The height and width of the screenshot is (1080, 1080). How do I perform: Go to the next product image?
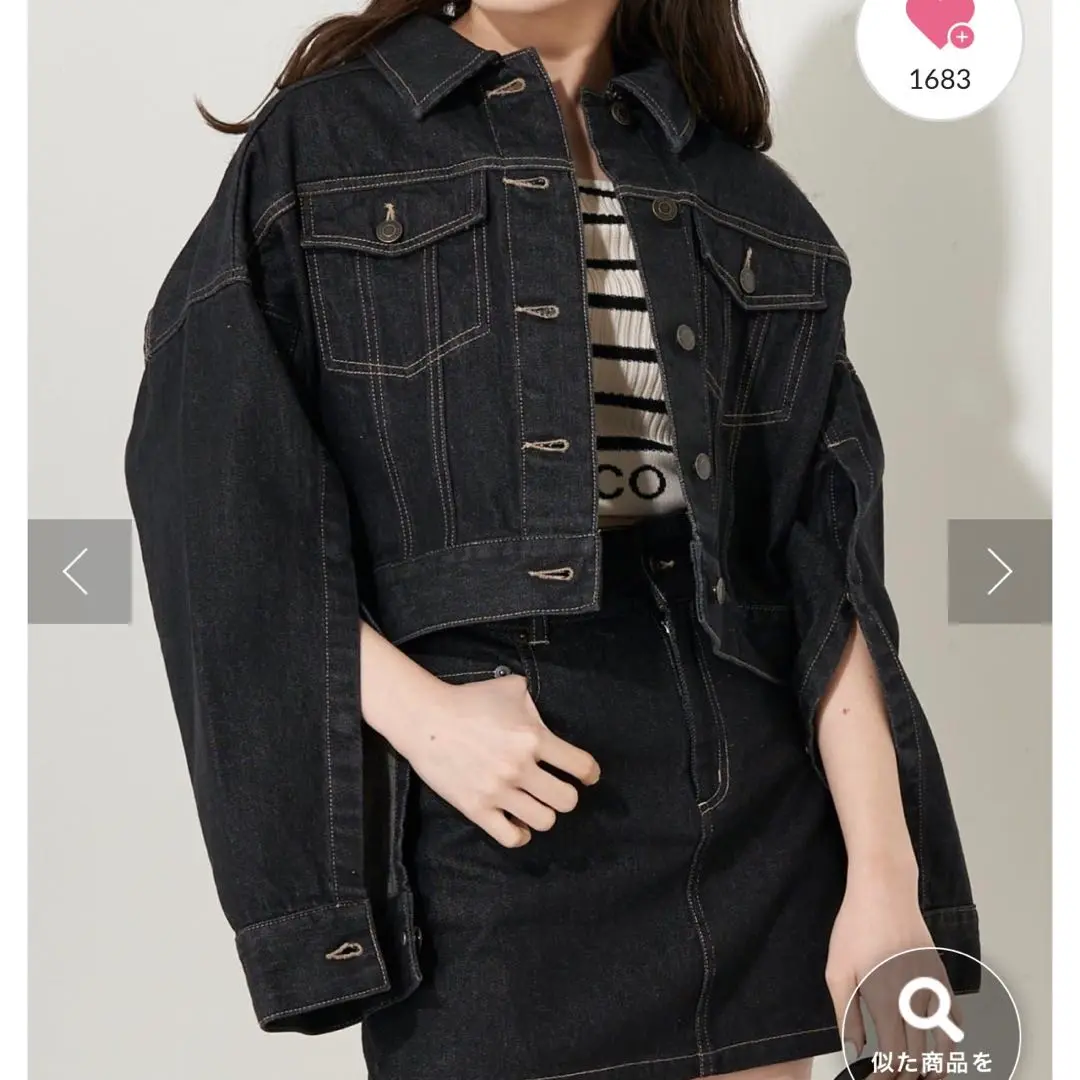coord(999,572)
